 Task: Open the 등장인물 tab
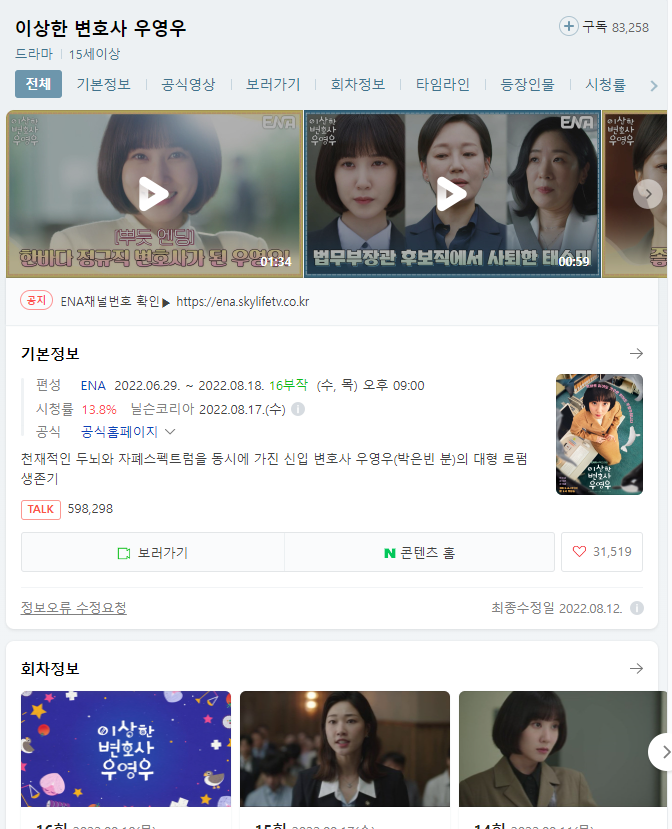(527, 84)
